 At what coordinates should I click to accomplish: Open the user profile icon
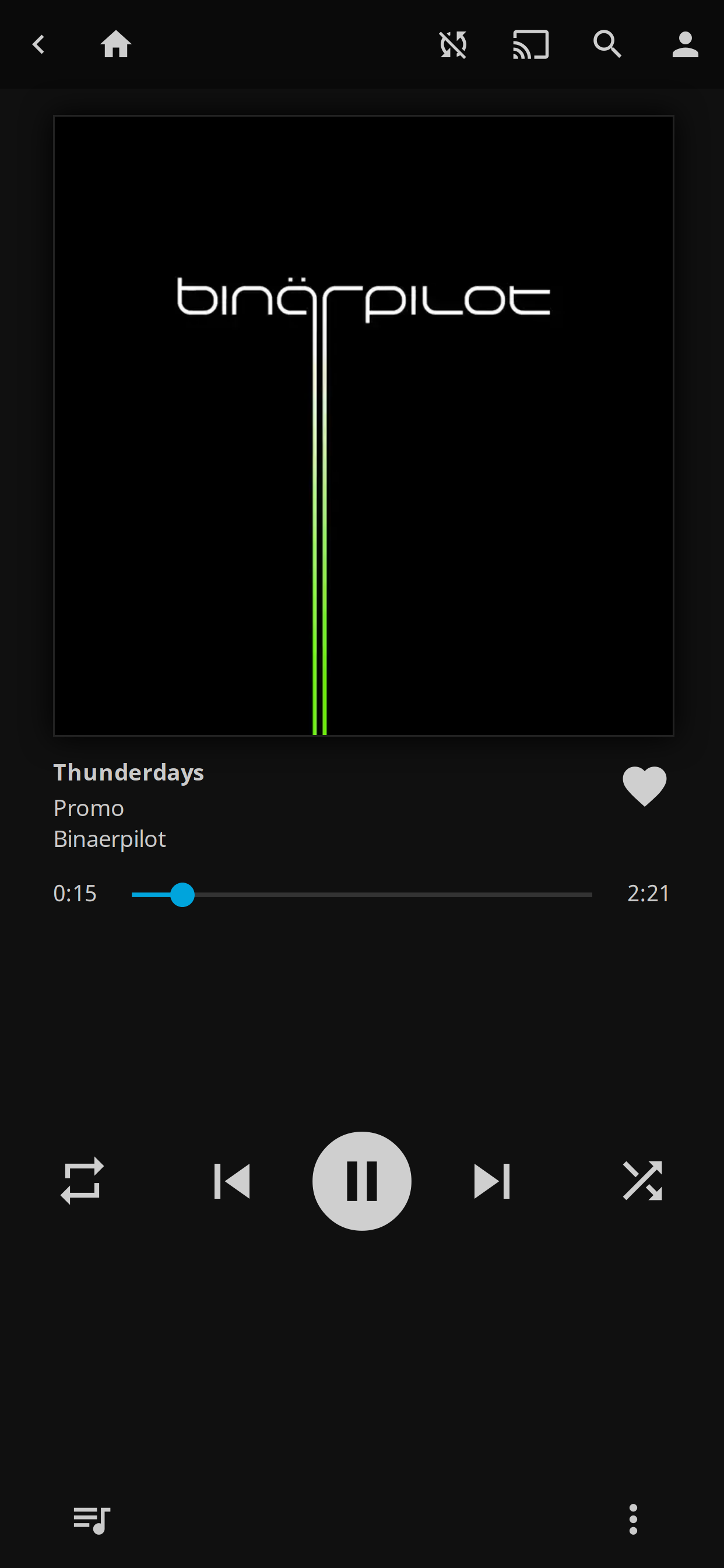[x=685, y=44]
